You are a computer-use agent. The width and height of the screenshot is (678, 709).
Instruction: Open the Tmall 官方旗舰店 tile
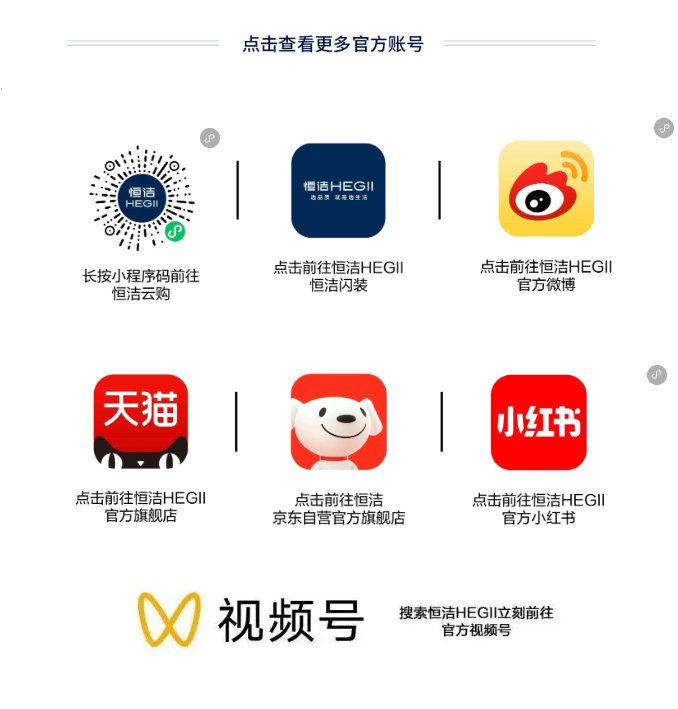point(141,422)
